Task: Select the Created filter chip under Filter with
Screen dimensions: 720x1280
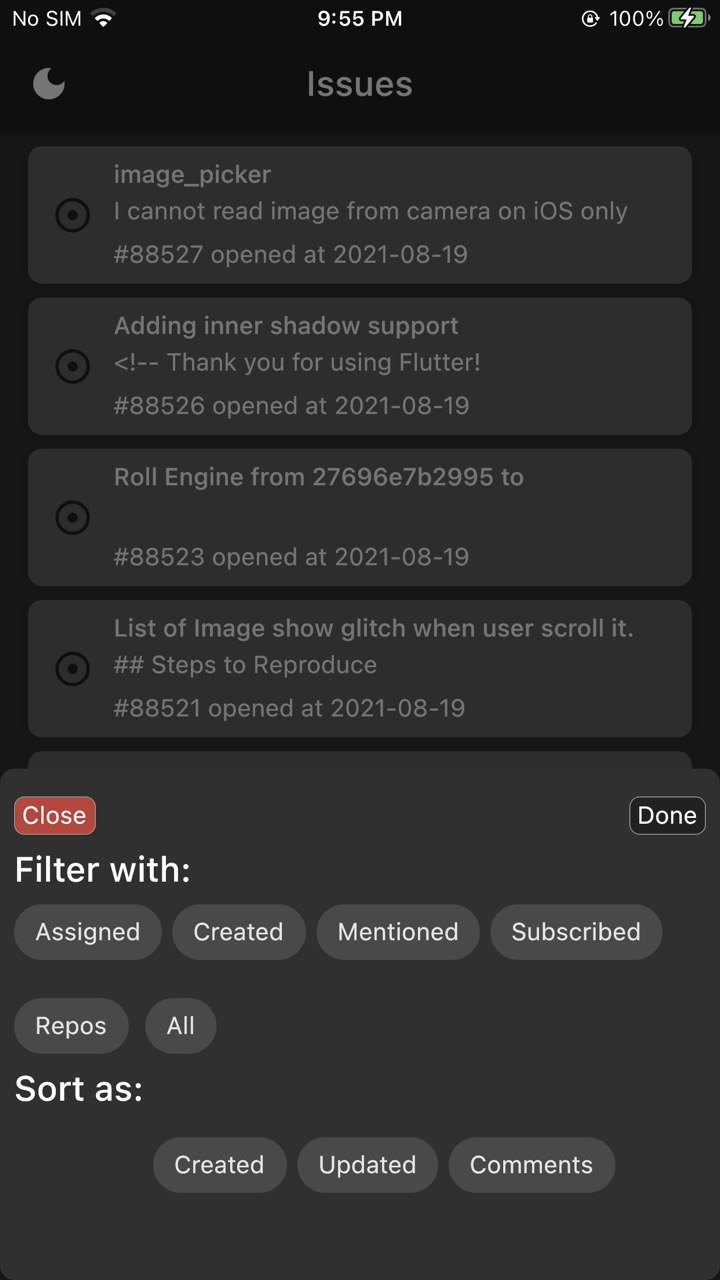Action: point(238,932)
